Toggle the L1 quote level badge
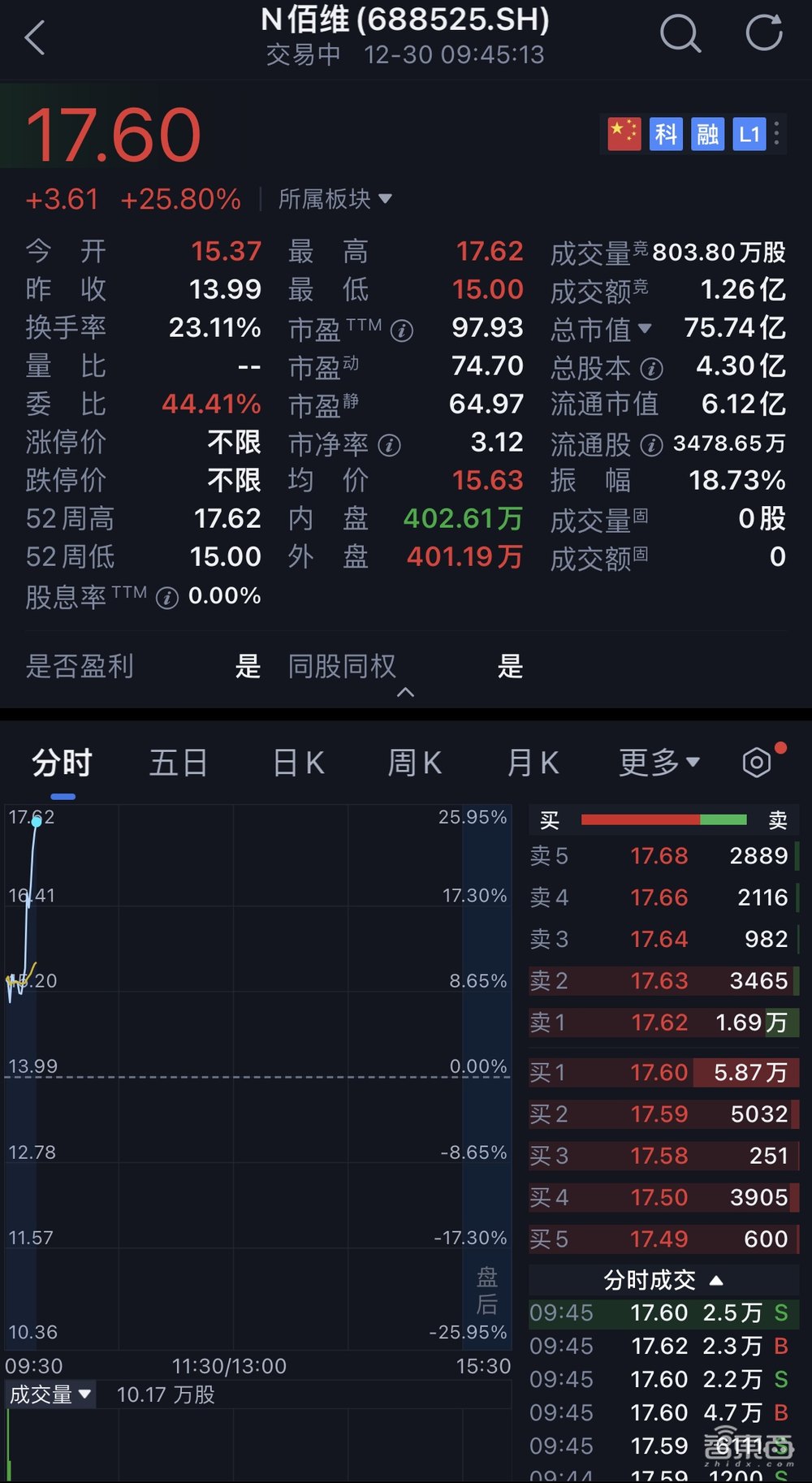This screenshot has height=1483, width=812. point(749,134)
